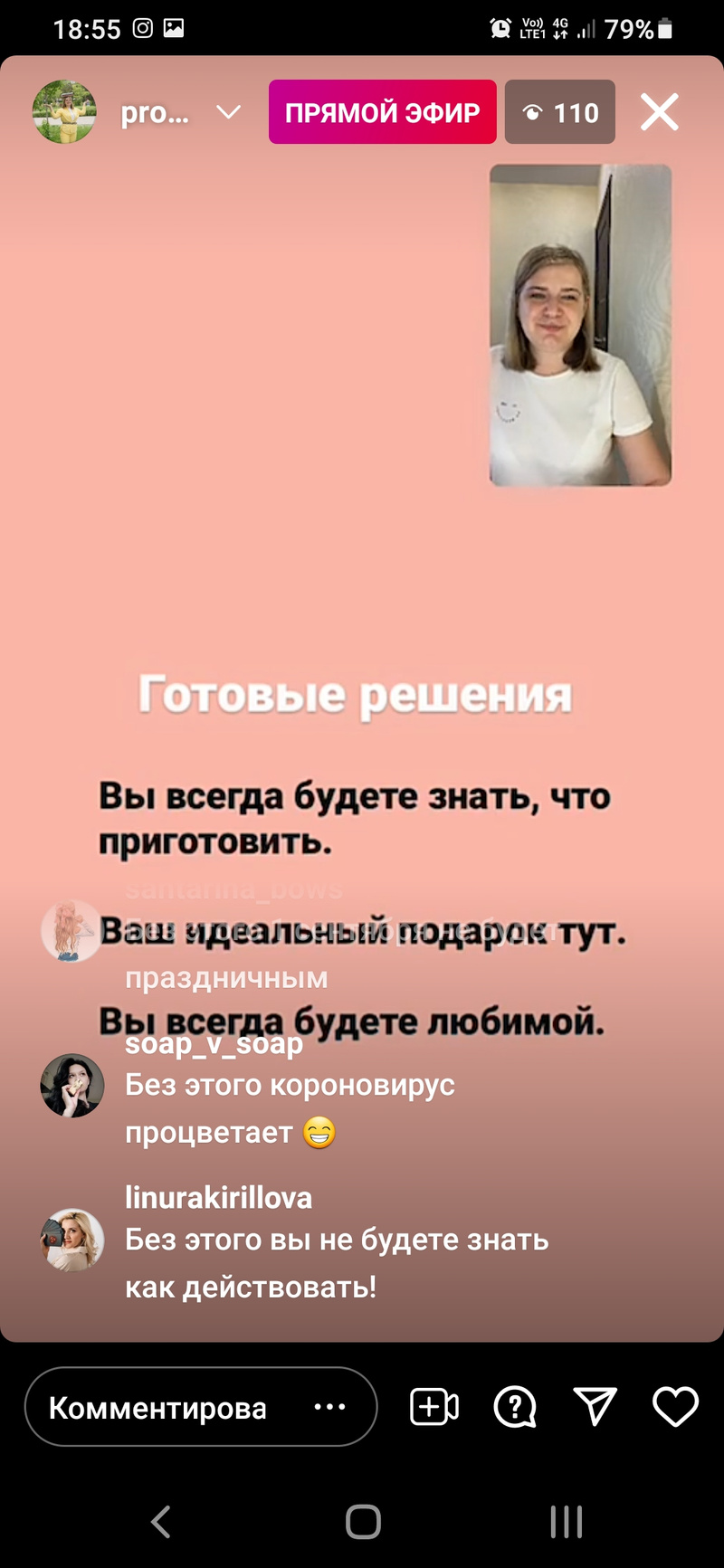Close the live broadcast
This screenshot has height=1568, width=724.
(659, 112)
